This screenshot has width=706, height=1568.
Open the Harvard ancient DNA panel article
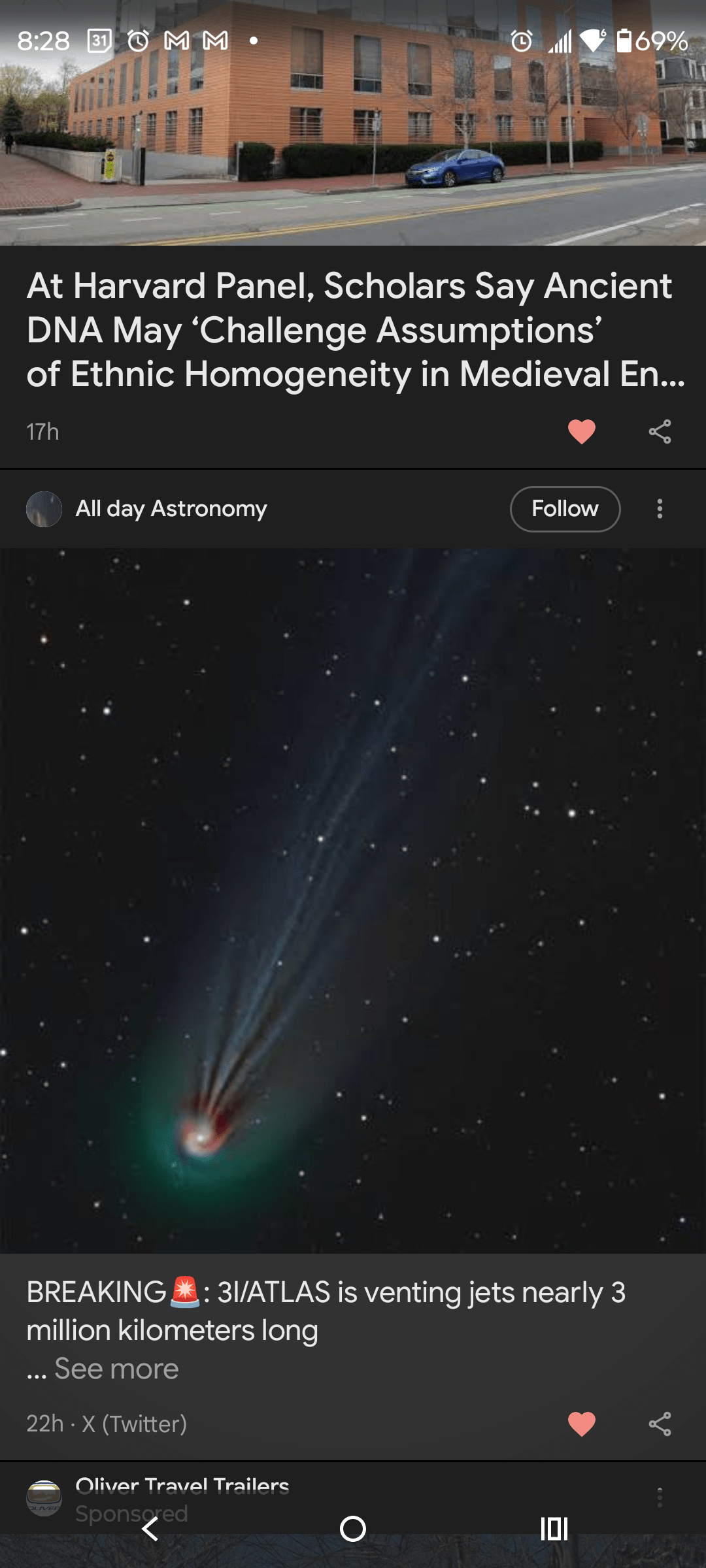tap(353, 330)
